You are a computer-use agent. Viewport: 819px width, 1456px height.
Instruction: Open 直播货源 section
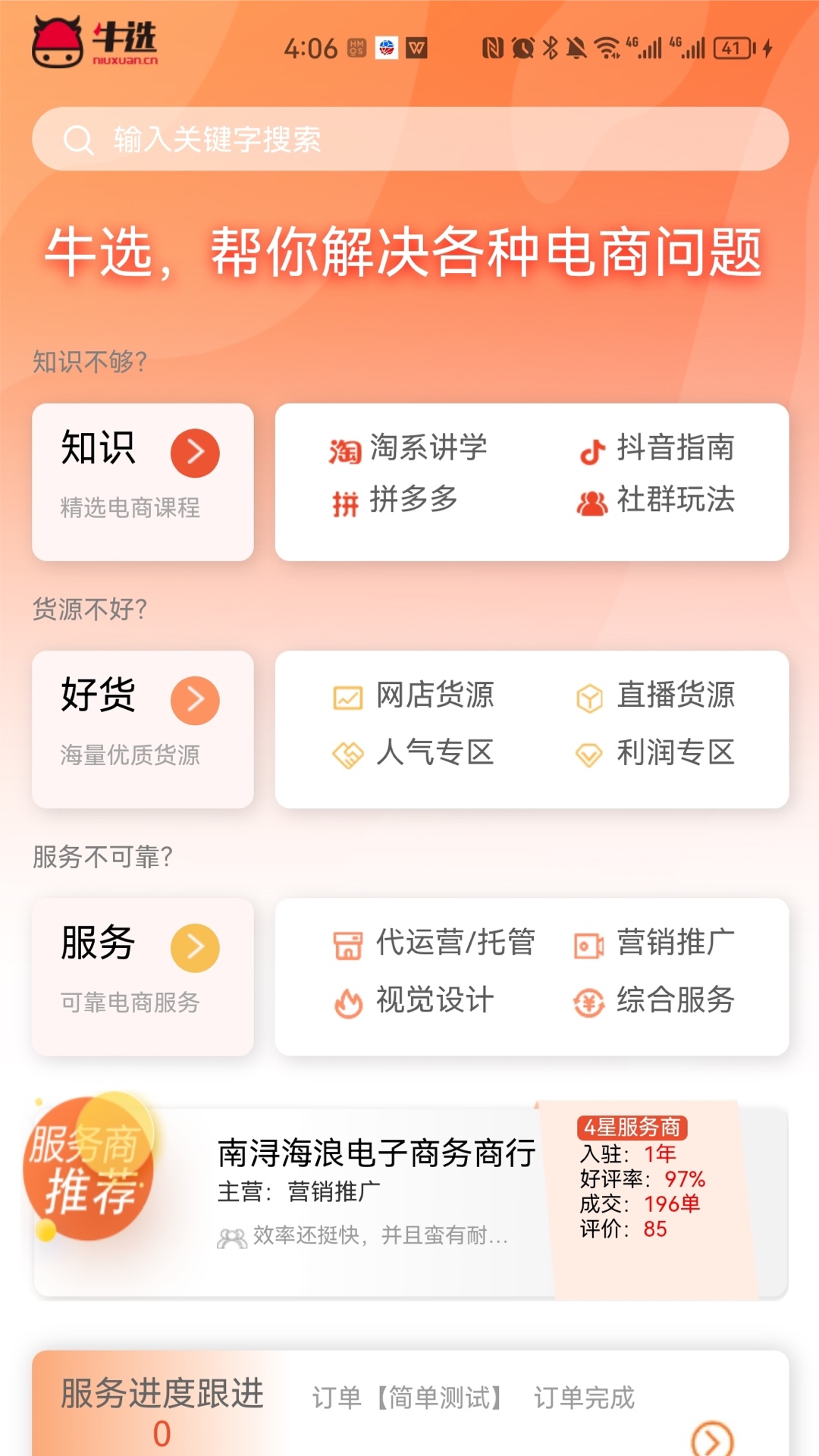(657, 695)
